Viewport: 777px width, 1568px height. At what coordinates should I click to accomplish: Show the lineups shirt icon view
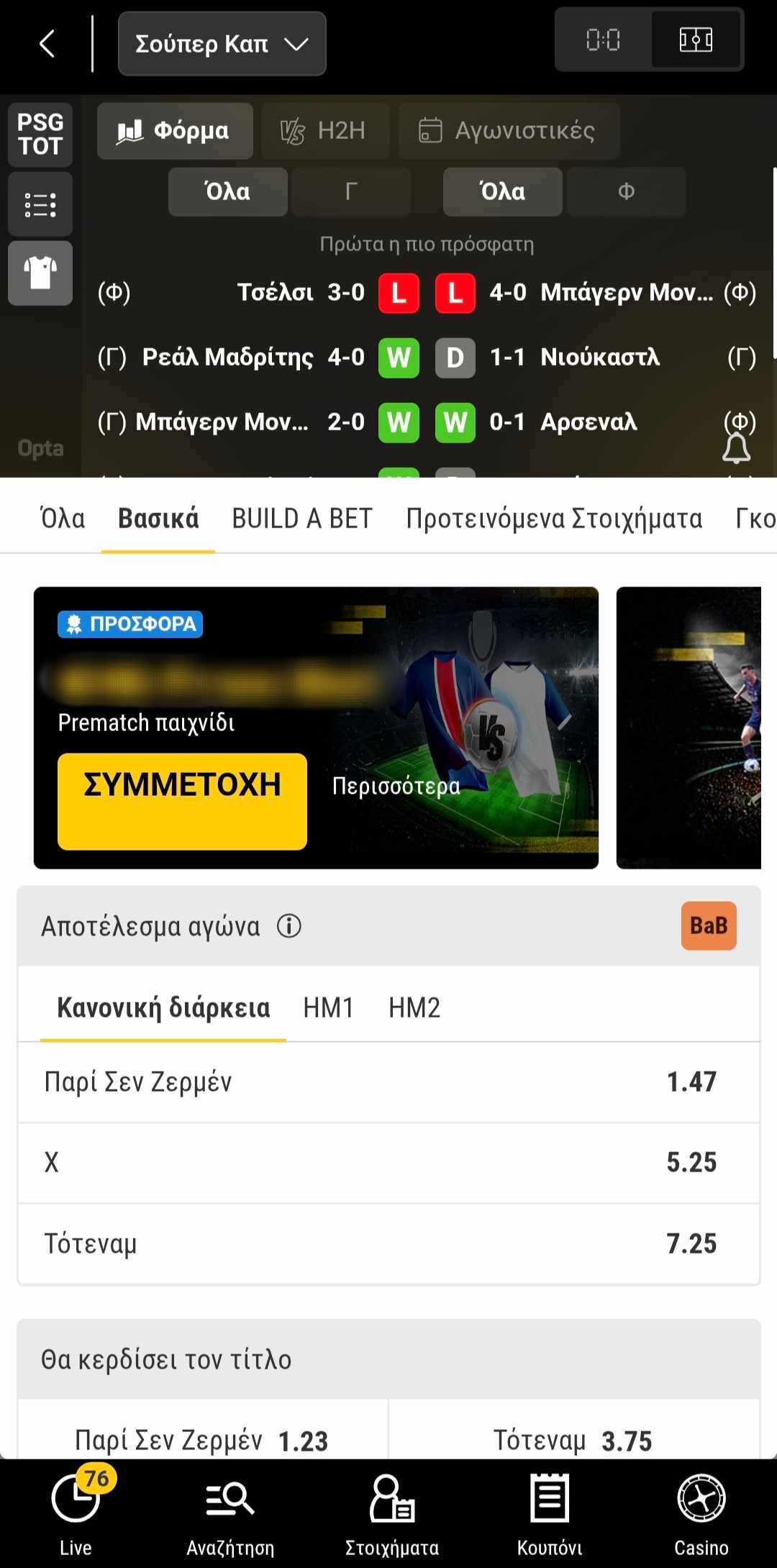point(40,273)
